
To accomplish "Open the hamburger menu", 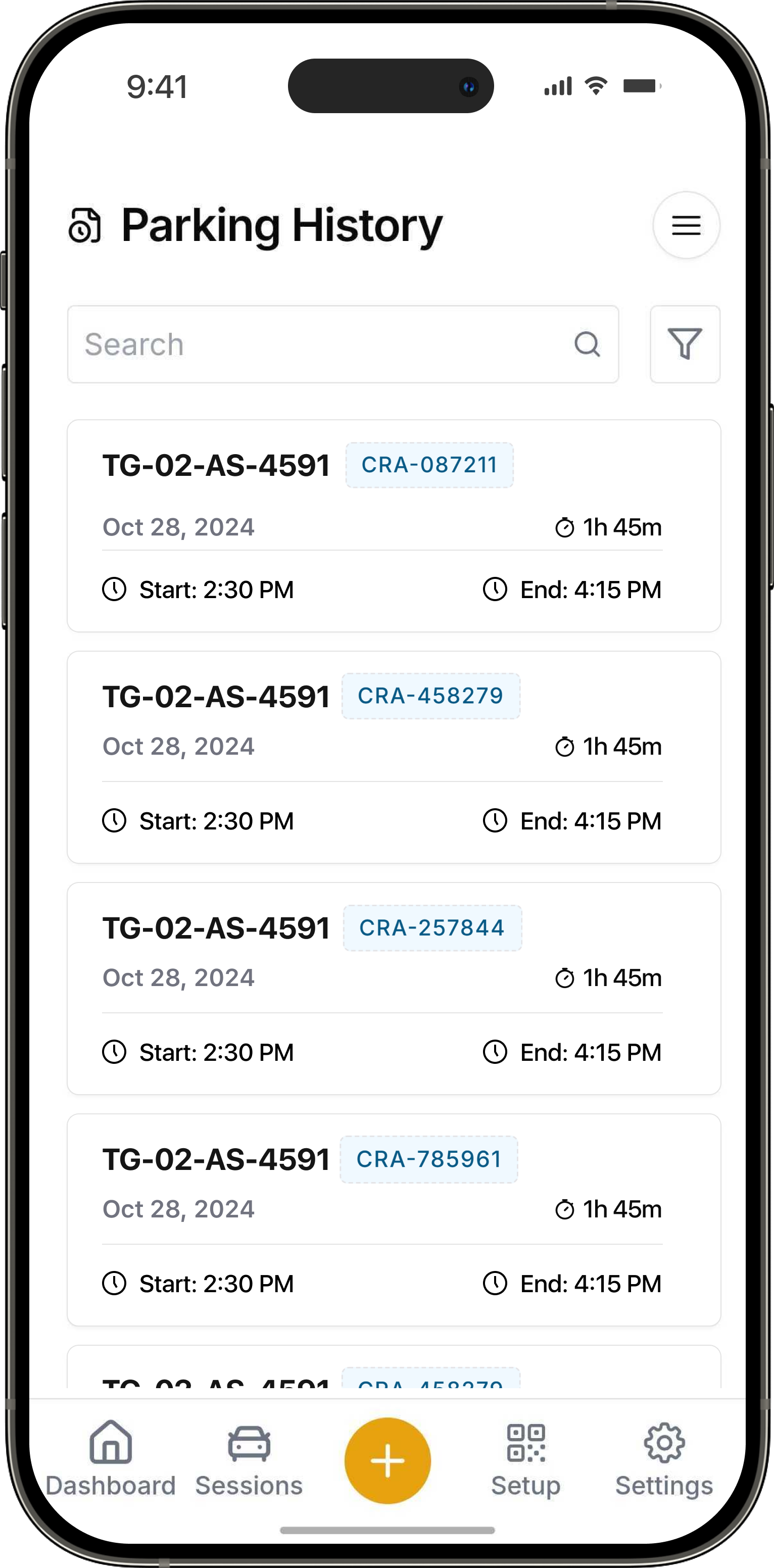I will click(686, 226).
